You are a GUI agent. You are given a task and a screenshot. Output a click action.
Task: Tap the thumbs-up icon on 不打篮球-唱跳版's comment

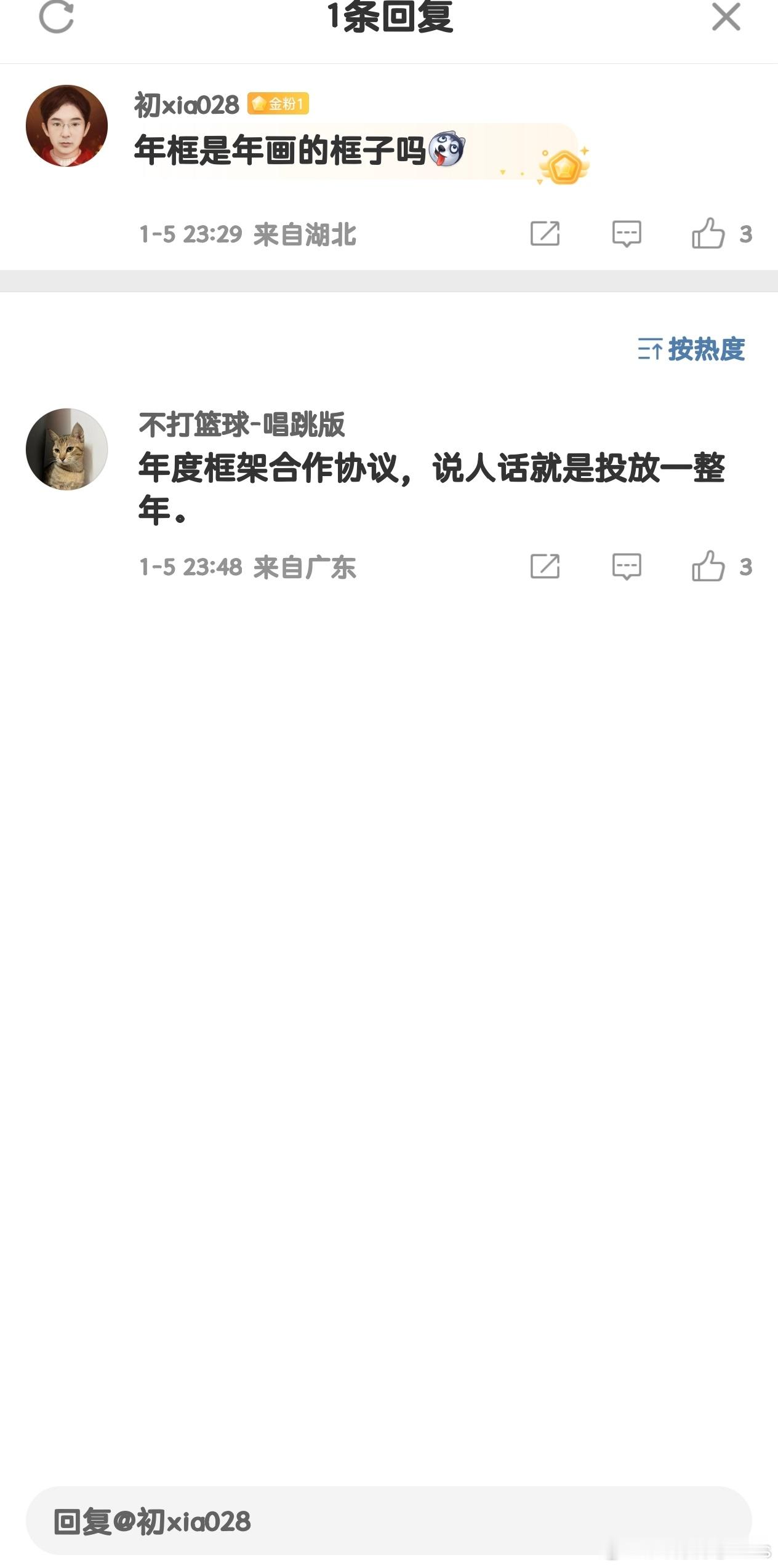709,568
